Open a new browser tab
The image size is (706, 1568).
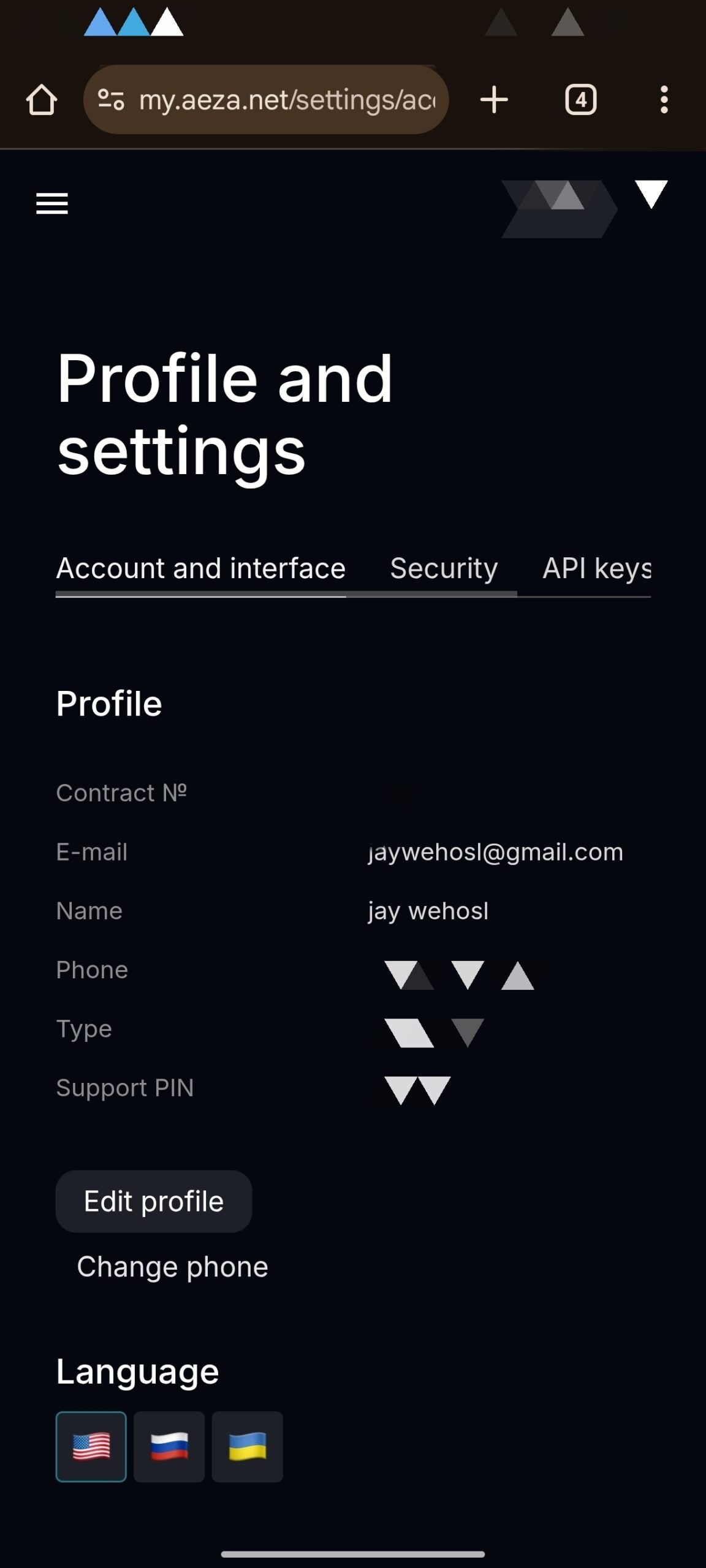tap(494, 100)
